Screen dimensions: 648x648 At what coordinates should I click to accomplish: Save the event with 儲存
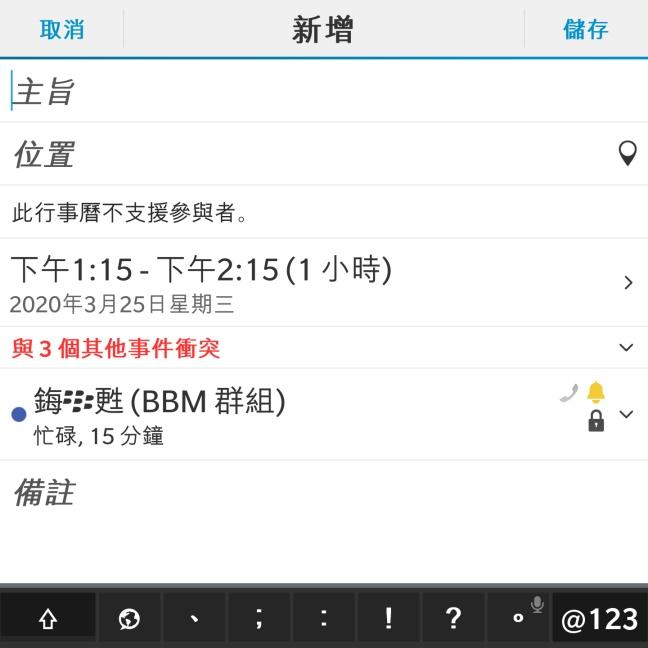pos(585,29)
